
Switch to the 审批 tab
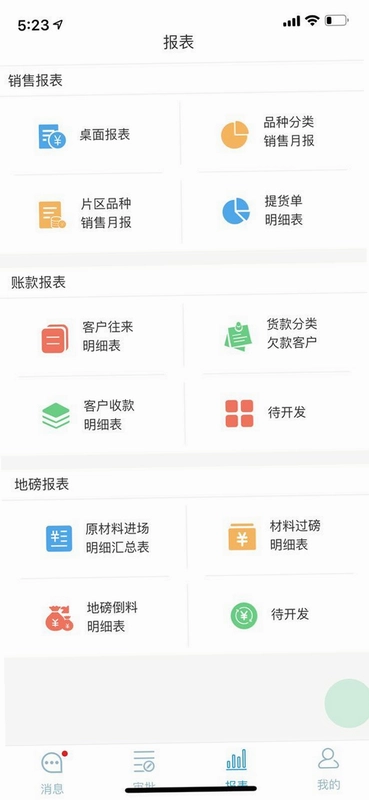(x=144, y=769)
